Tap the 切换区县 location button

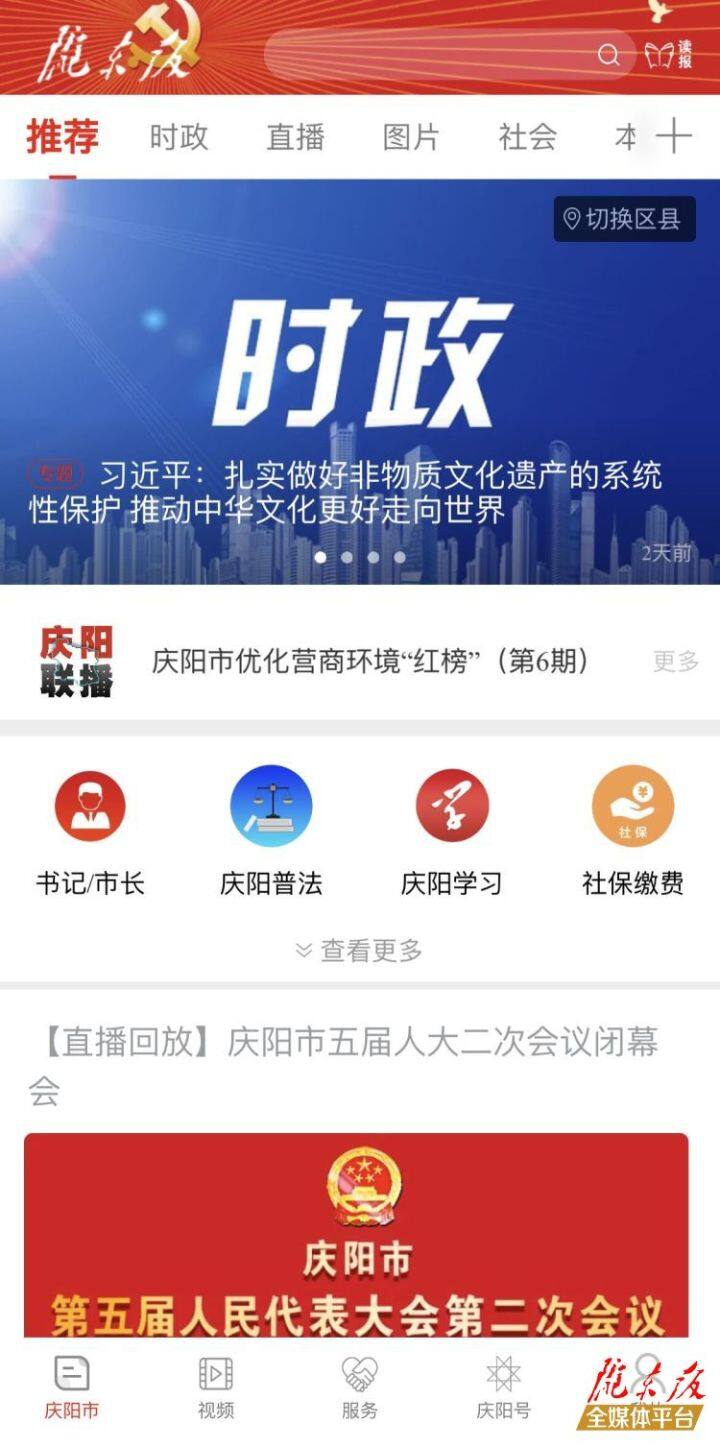624,219
